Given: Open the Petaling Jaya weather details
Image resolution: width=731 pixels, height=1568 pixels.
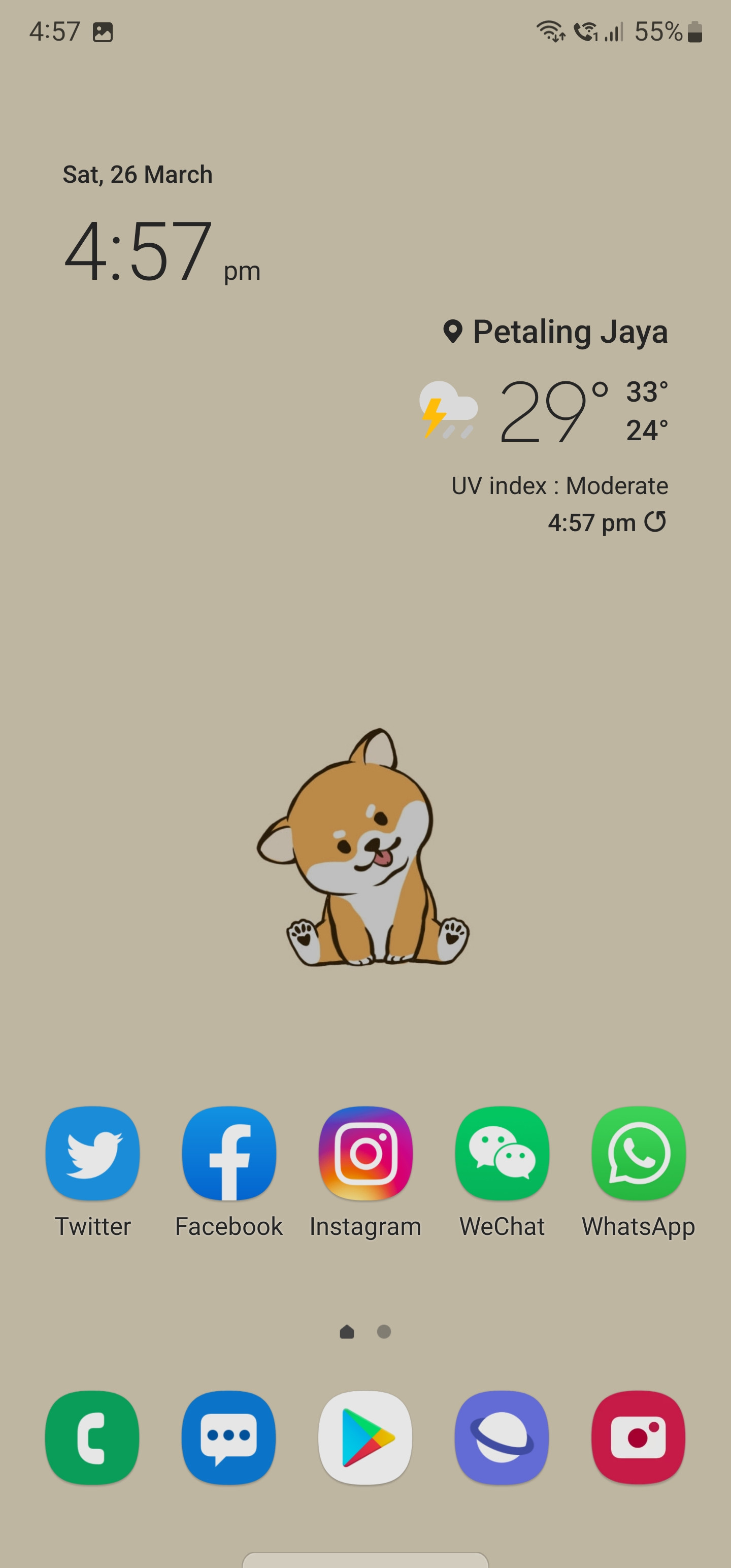Looking at the screenshot, I should (x=555, y=332).
